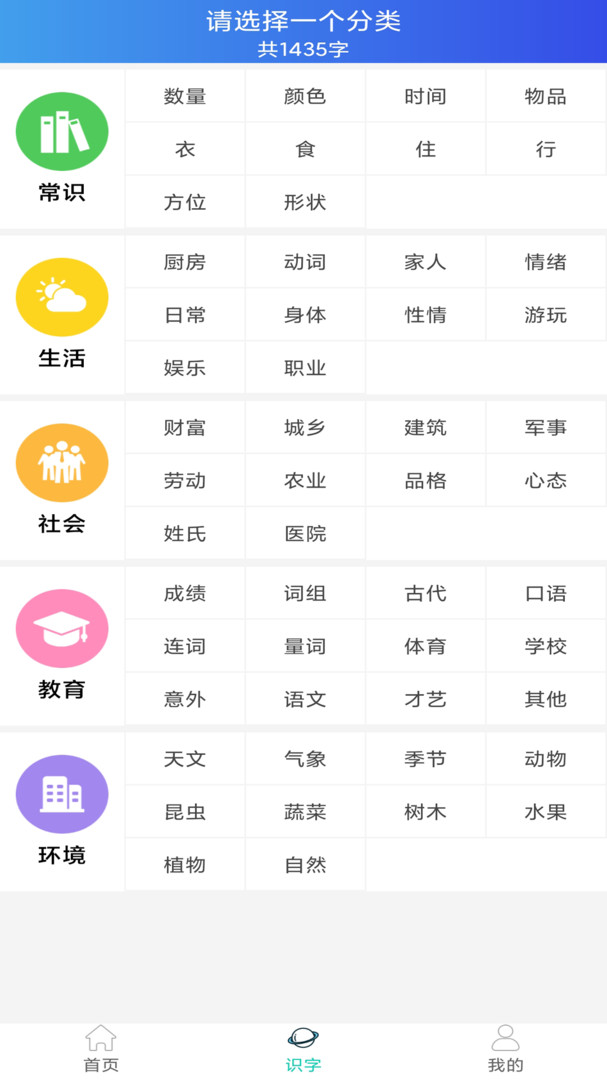Open the 我的 profile tab
This screenshot has width=607, height=1080.
coord(505,1049)
